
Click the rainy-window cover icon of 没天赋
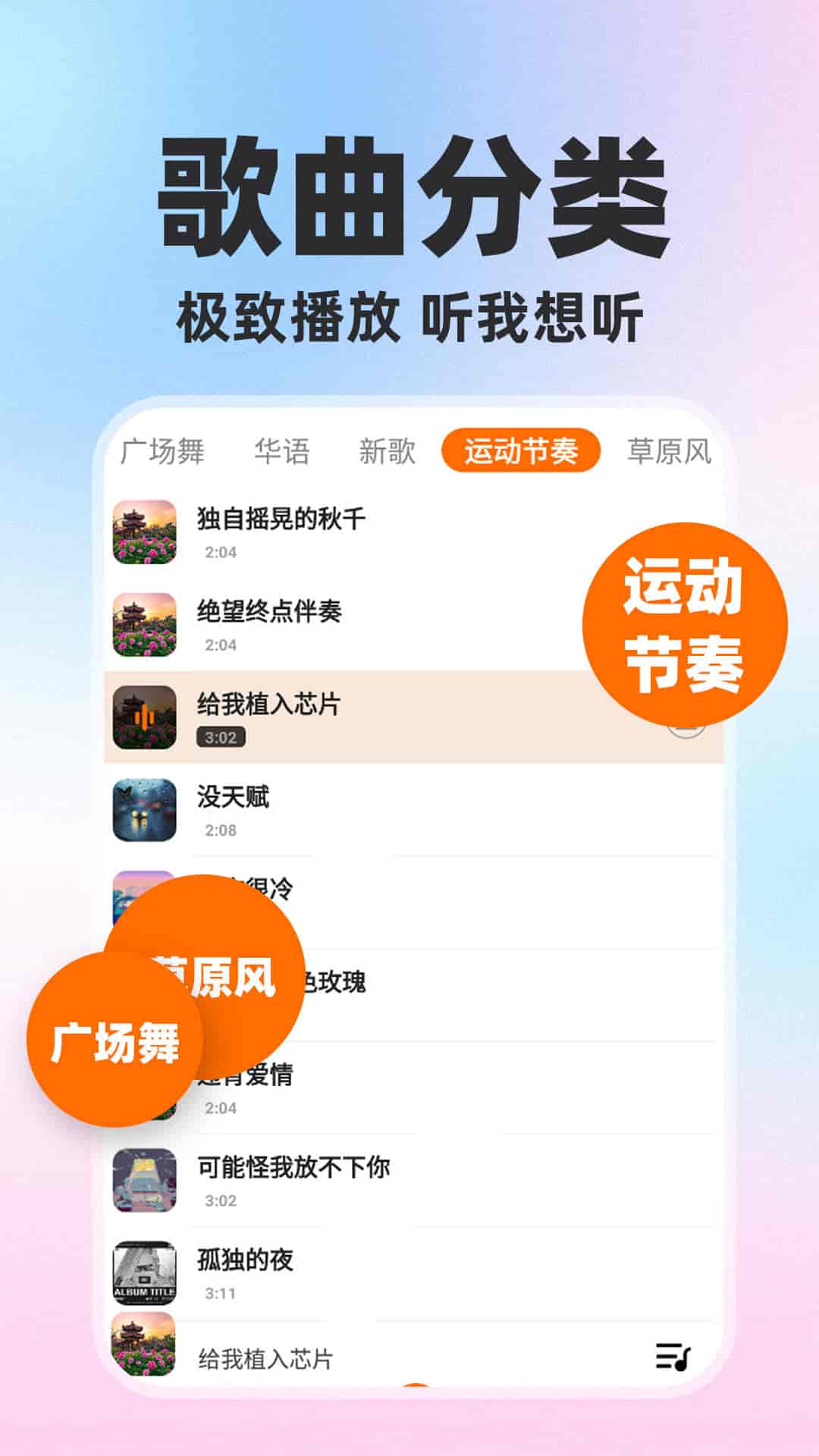click(146, 809)
